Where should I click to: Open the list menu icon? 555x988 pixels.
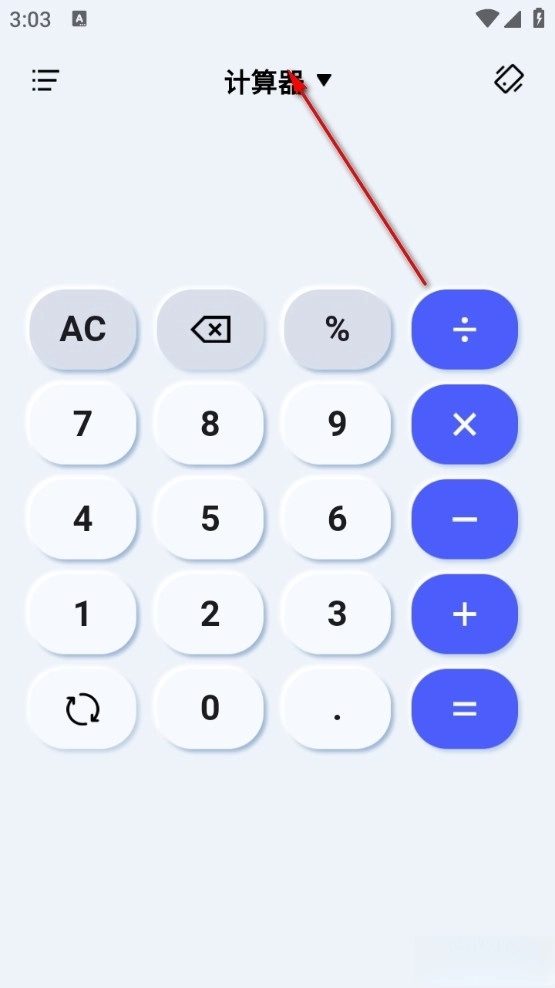point(45,80)
